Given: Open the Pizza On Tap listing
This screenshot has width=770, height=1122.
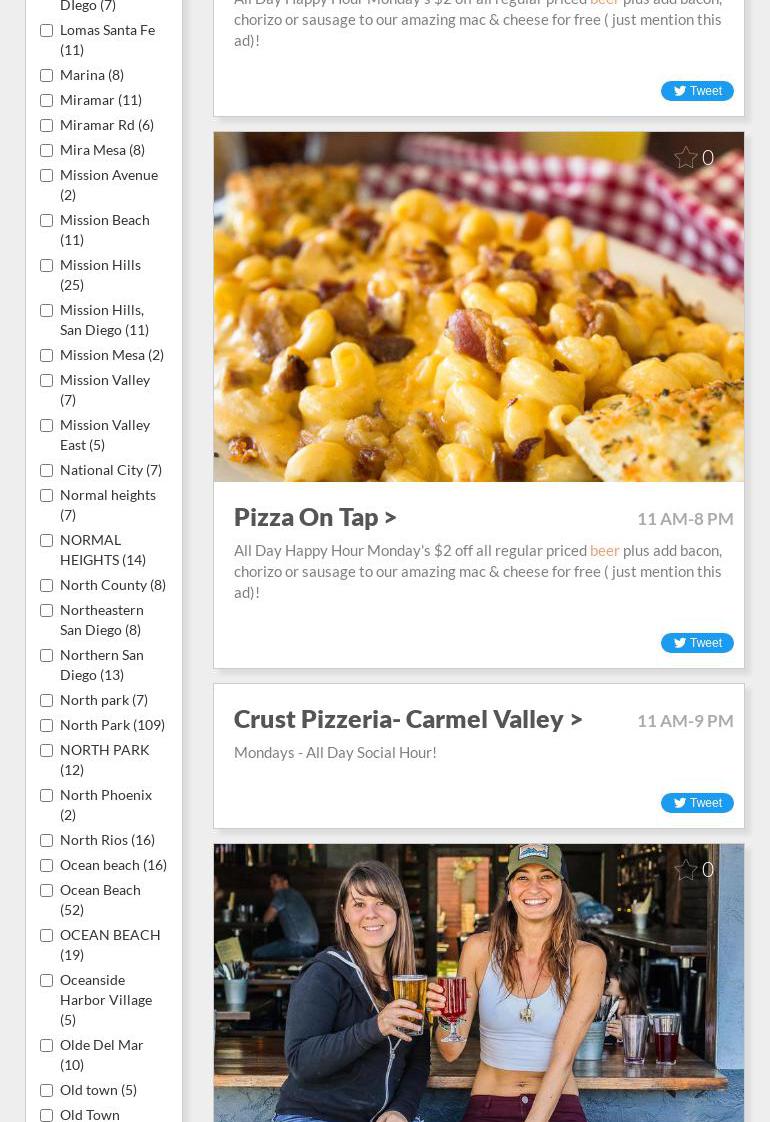Looking at the screenshot, I should pos(315,517).
